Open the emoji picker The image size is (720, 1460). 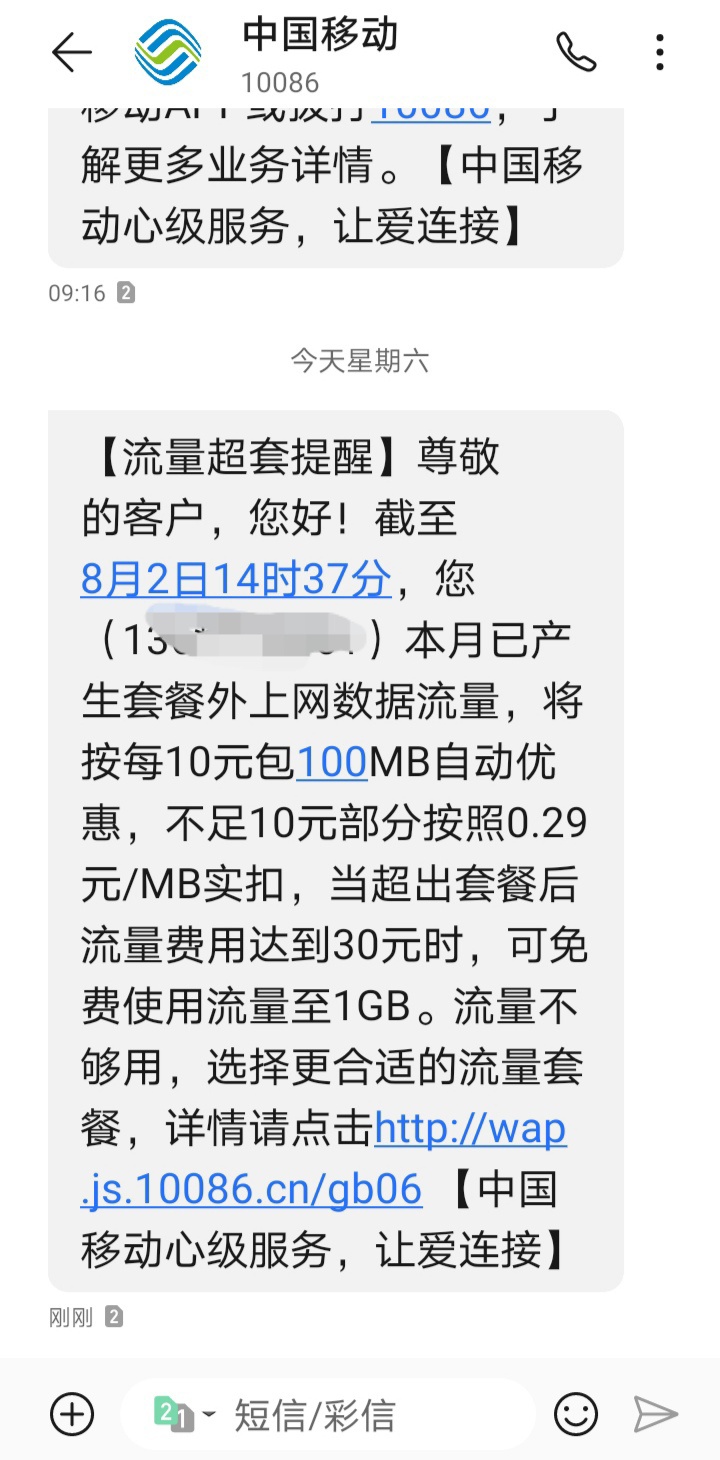click(576, 1414)
